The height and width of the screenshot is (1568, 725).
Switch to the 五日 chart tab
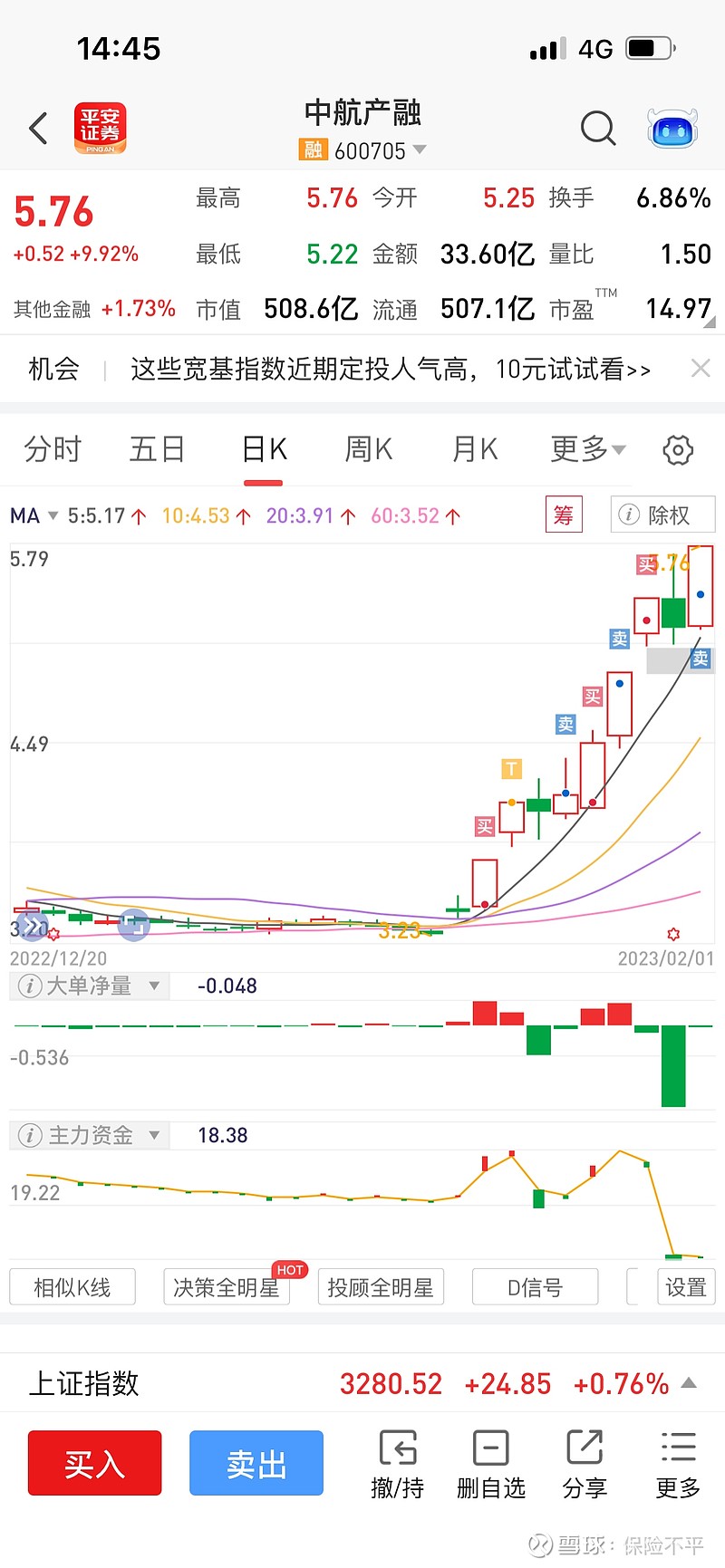coord(157,449)
